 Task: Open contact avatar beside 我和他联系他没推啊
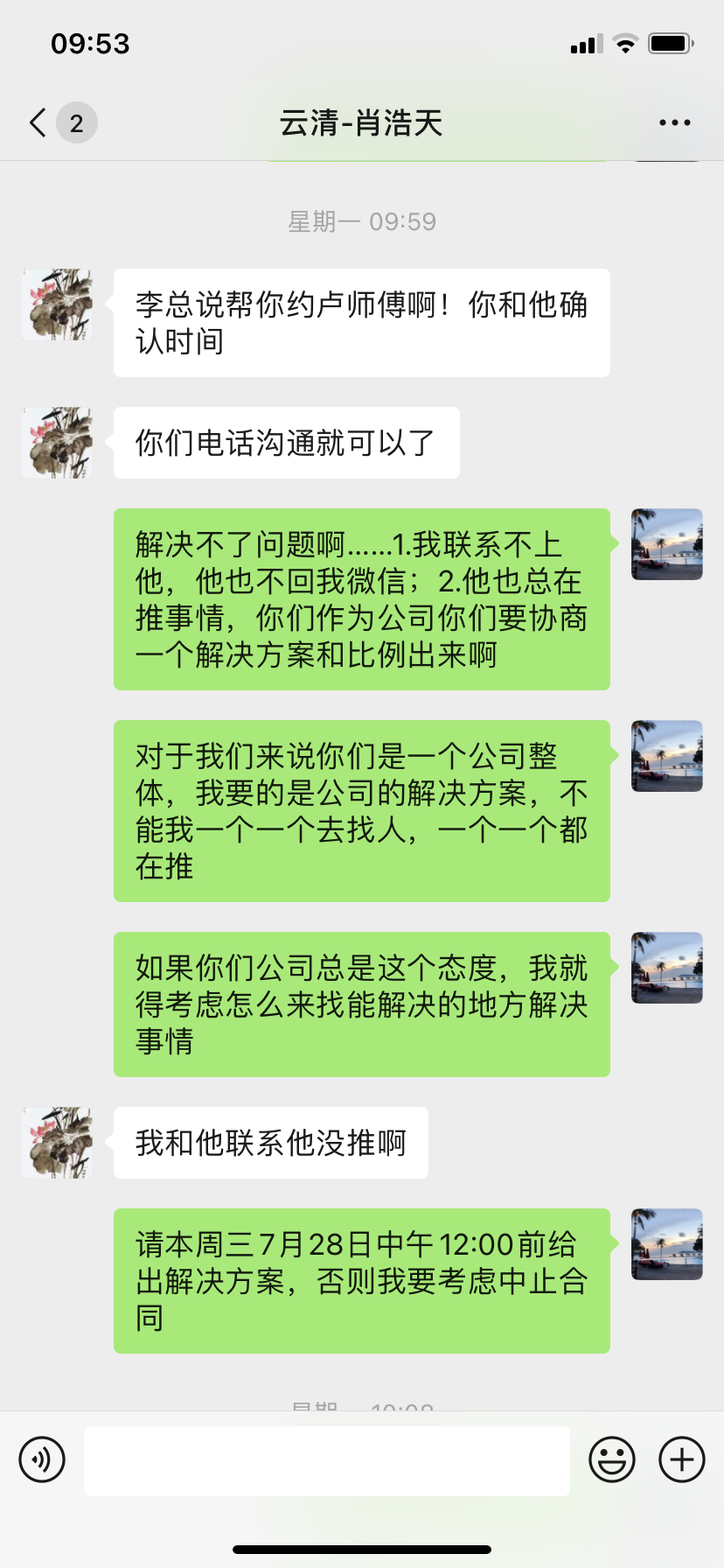[x=58, y=1143]
